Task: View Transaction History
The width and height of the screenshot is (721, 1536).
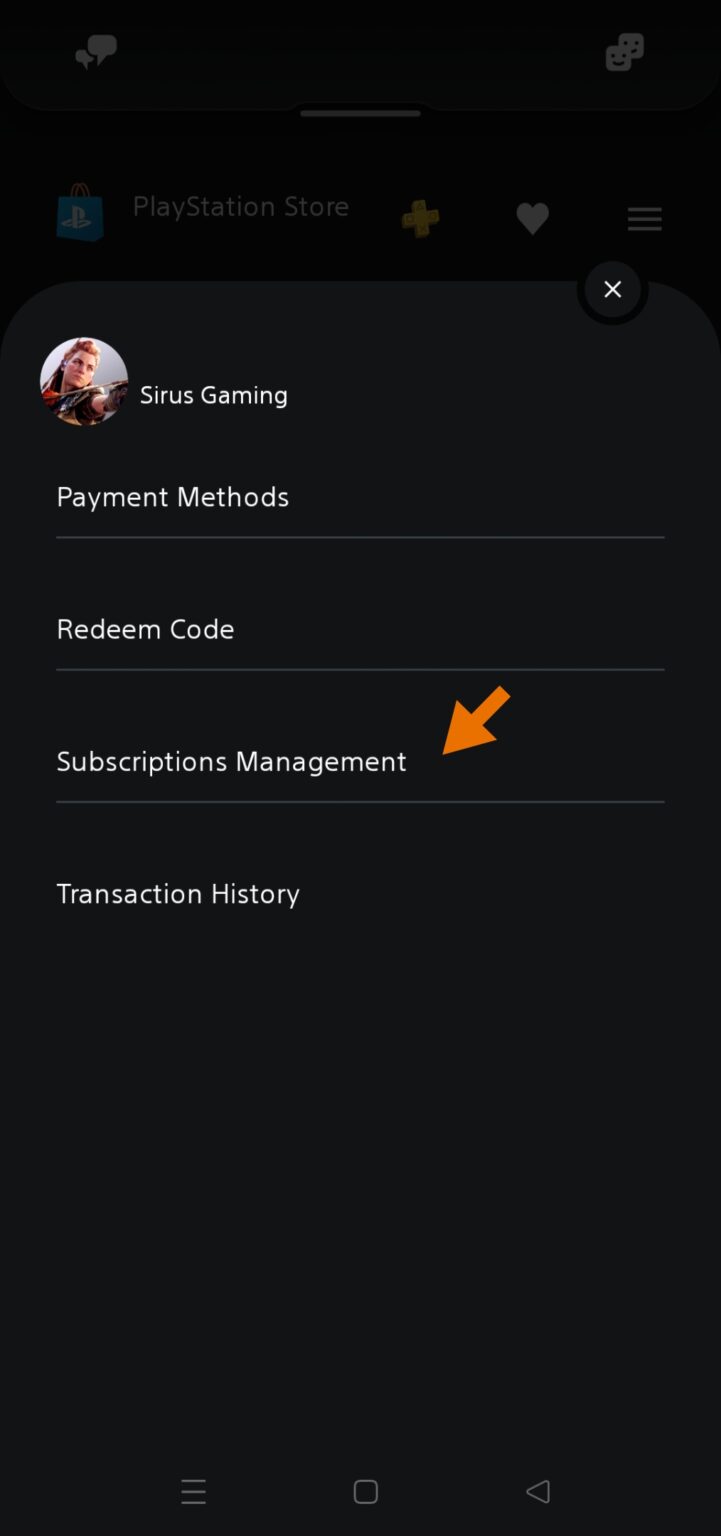Action: (360, 893)
